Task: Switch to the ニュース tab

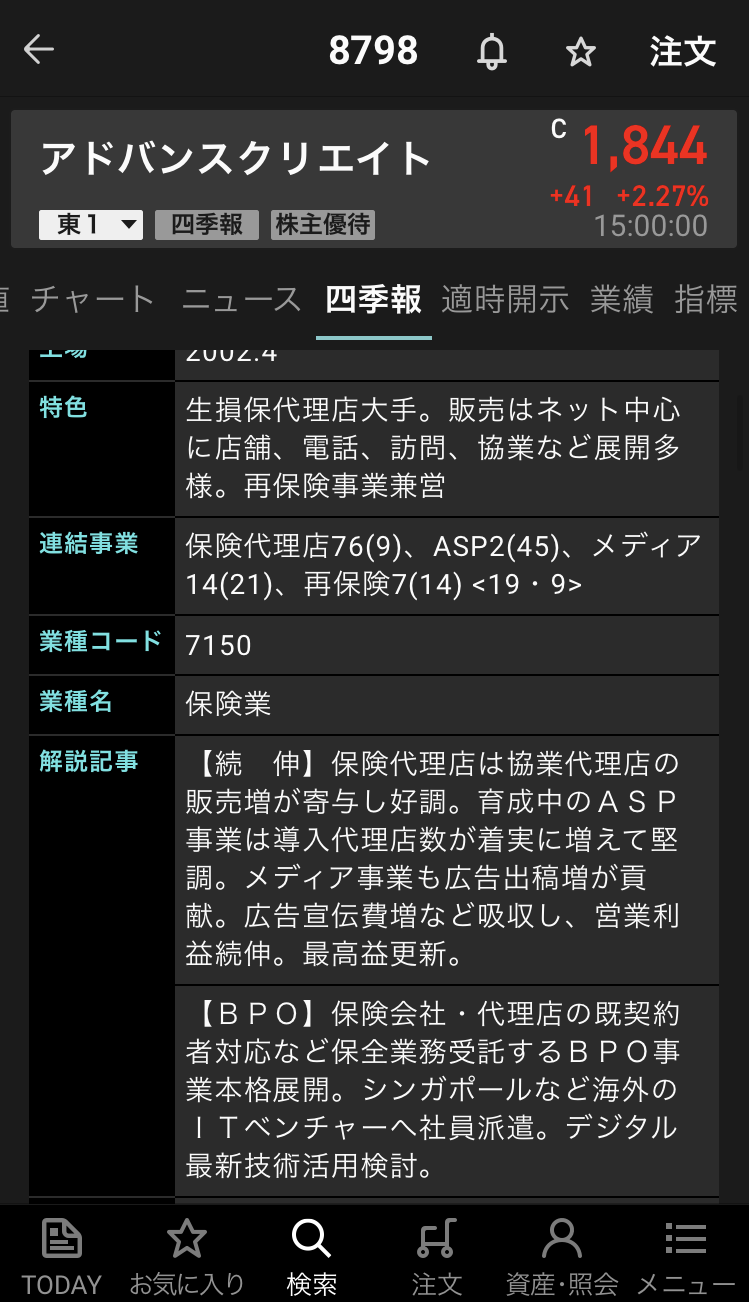Action: [x=241, y=299]
